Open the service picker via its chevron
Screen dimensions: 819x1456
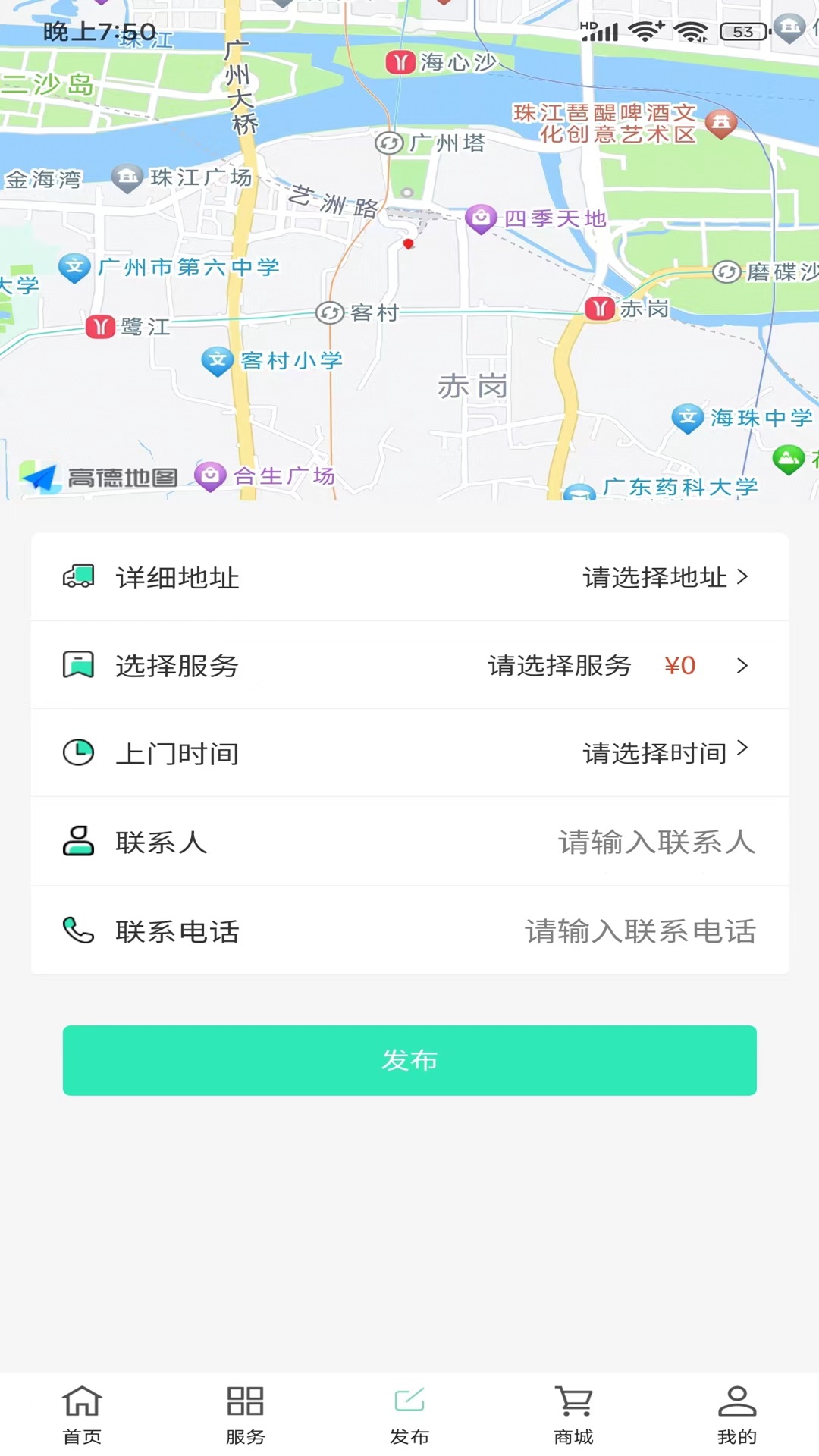click(743, 667)
